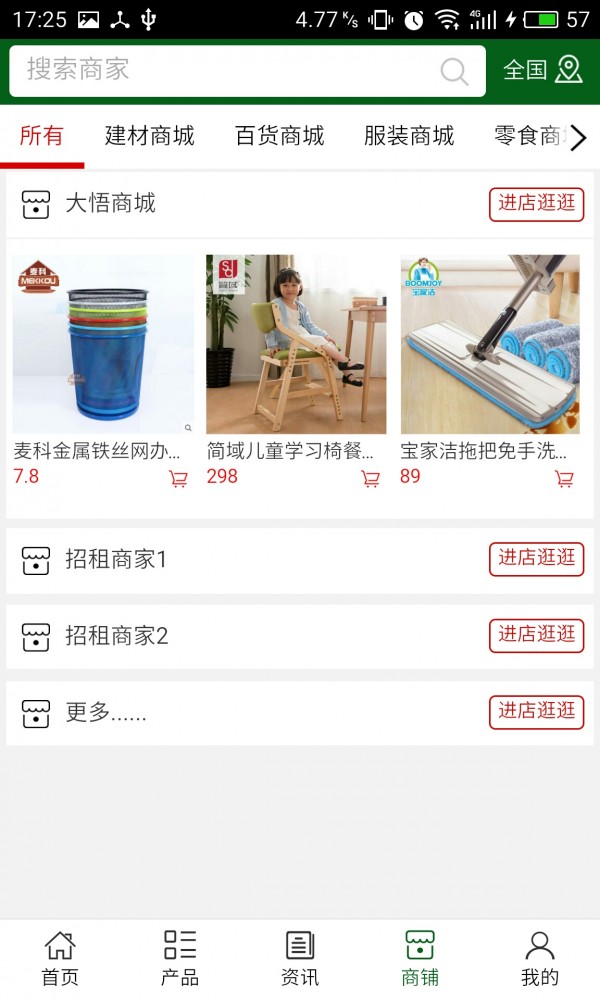
Task: Visit 招租商家2 with its 进店逛逛 button
Action: point(537,635)
